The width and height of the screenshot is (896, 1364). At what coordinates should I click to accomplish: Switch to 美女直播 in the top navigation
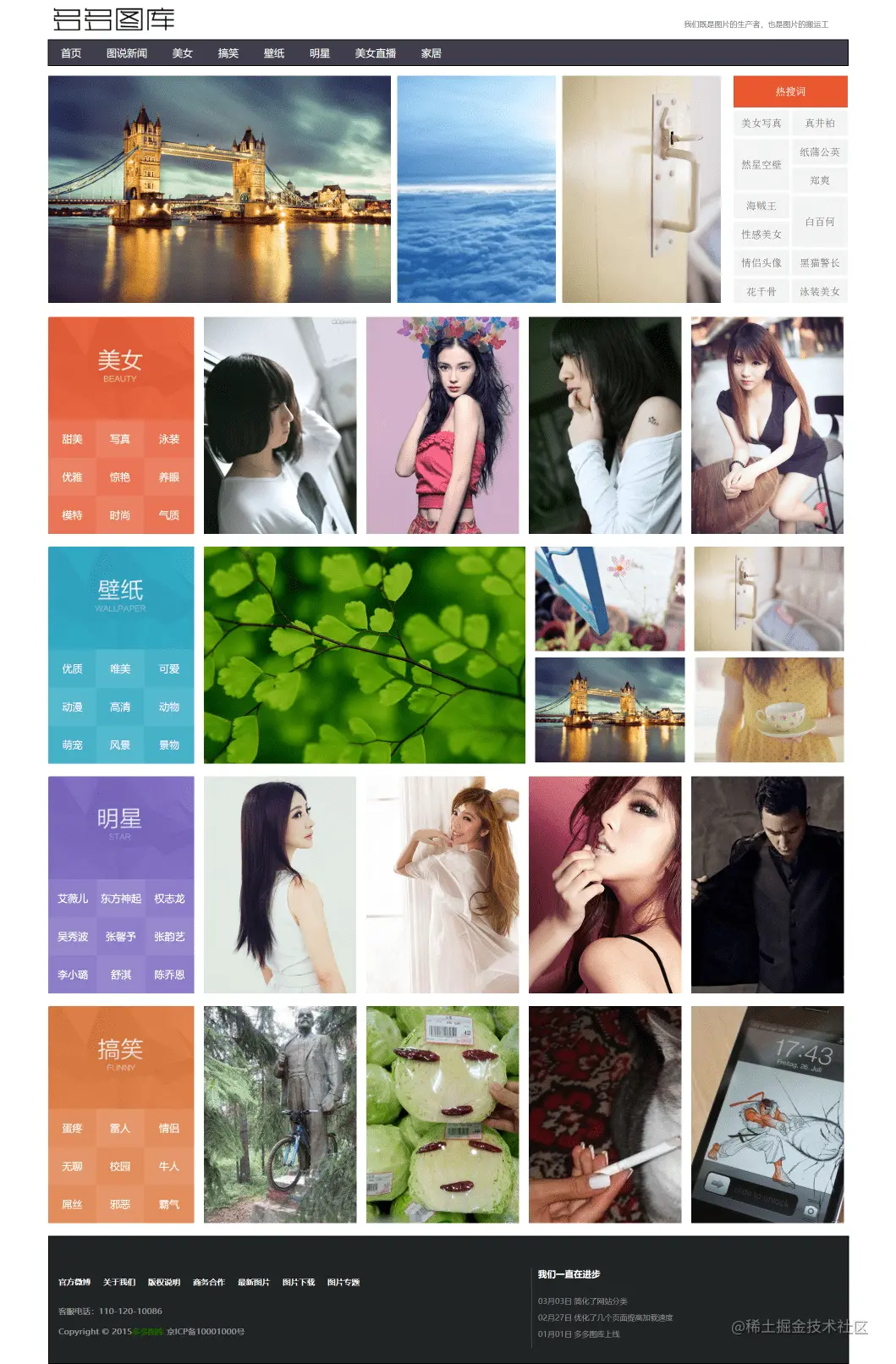tap(375, 53)
